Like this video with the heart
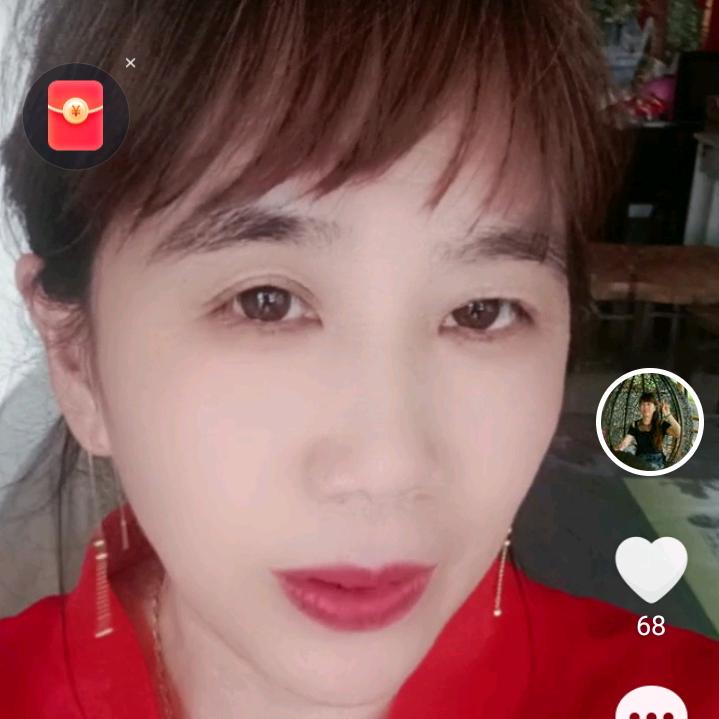The height and width of the screenshot is (719, 719). coord(651,569)
